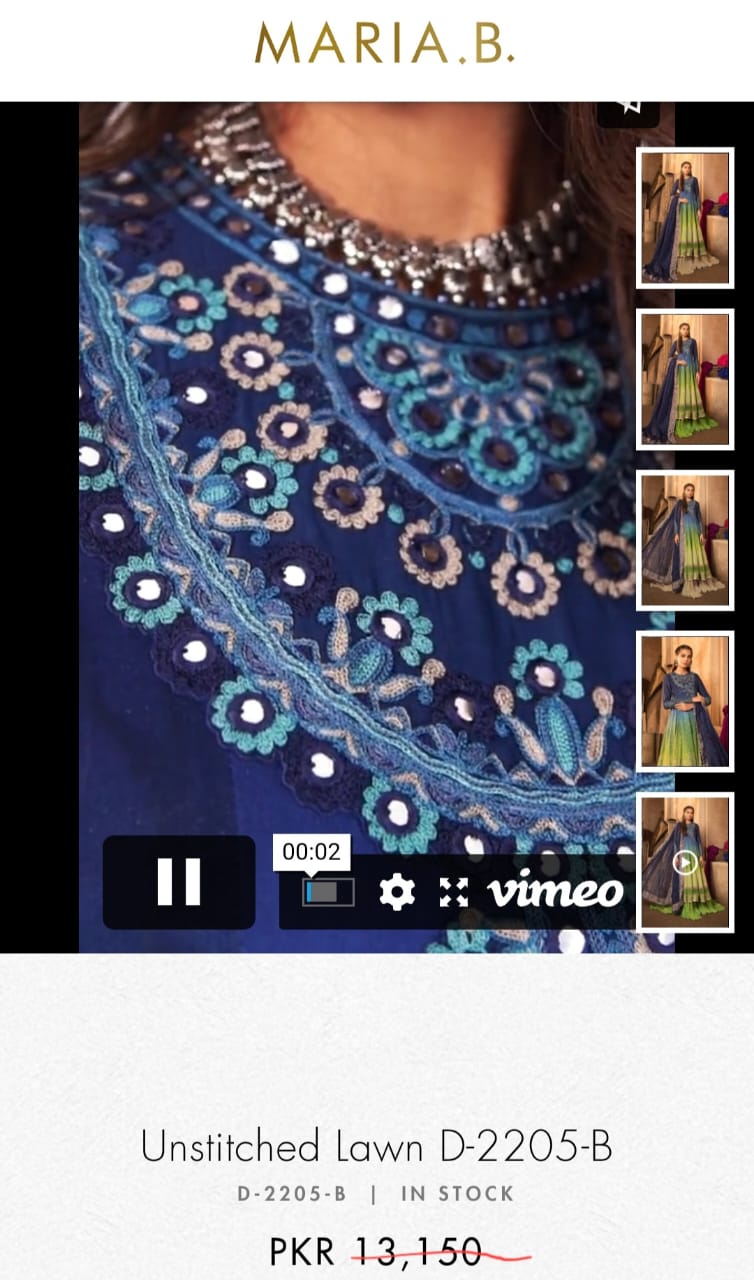The height and width of the screenshot is (1280, 754).
Task: Select the video thumbnail with play icon
Action: tap(685, 862)
